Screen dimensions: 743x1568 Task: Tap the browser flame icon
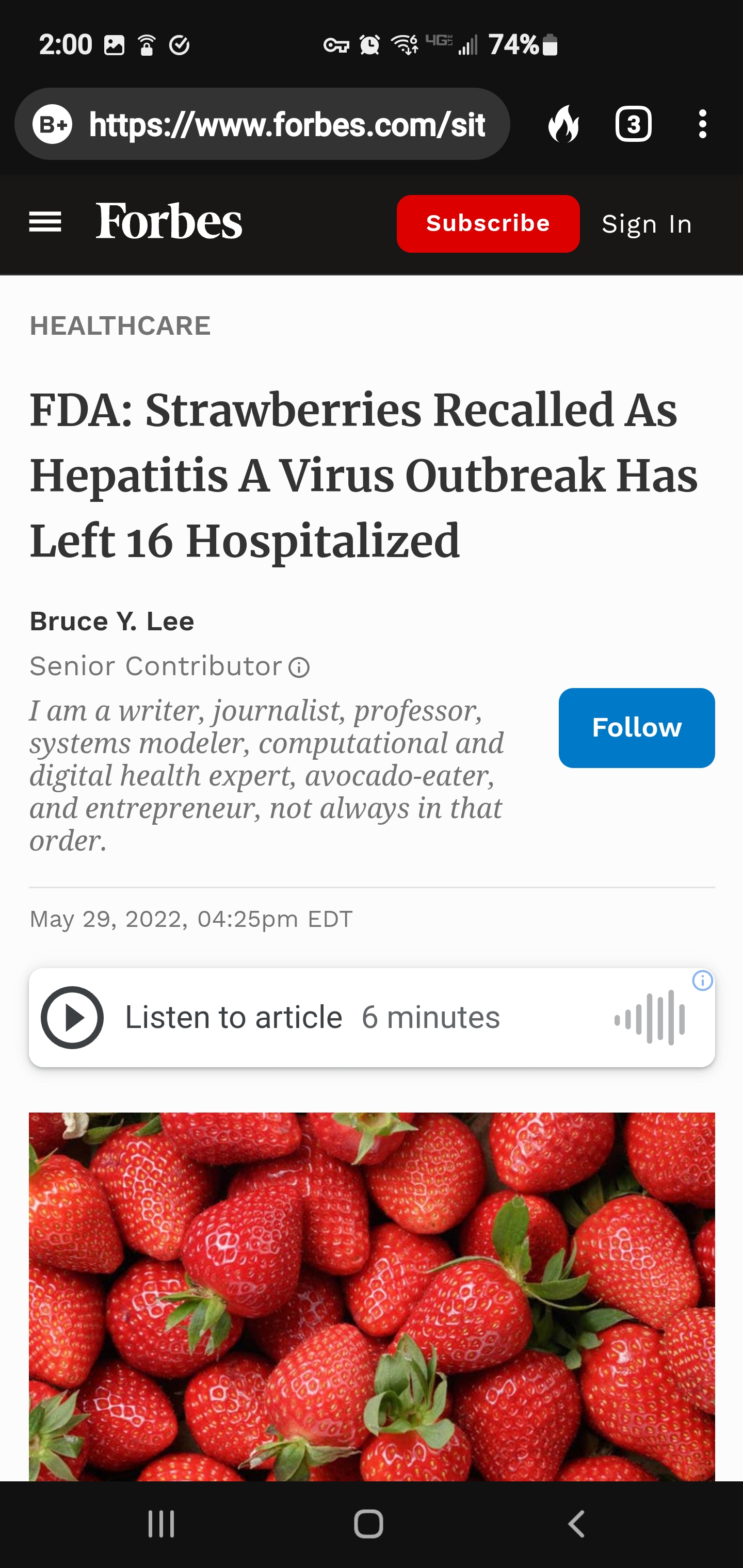point(564,124)
